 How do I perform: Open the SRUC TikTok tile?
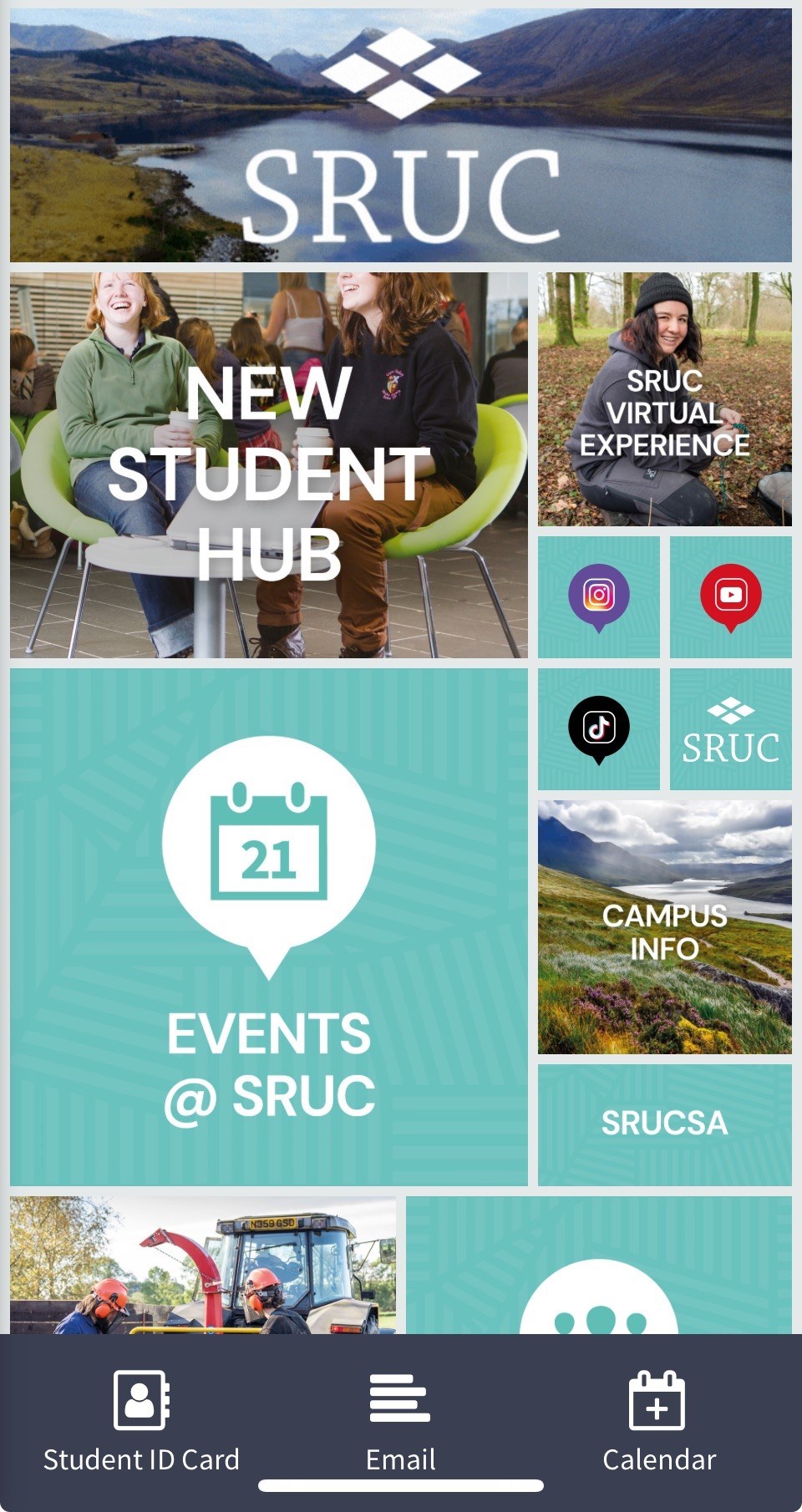[598, 728]
